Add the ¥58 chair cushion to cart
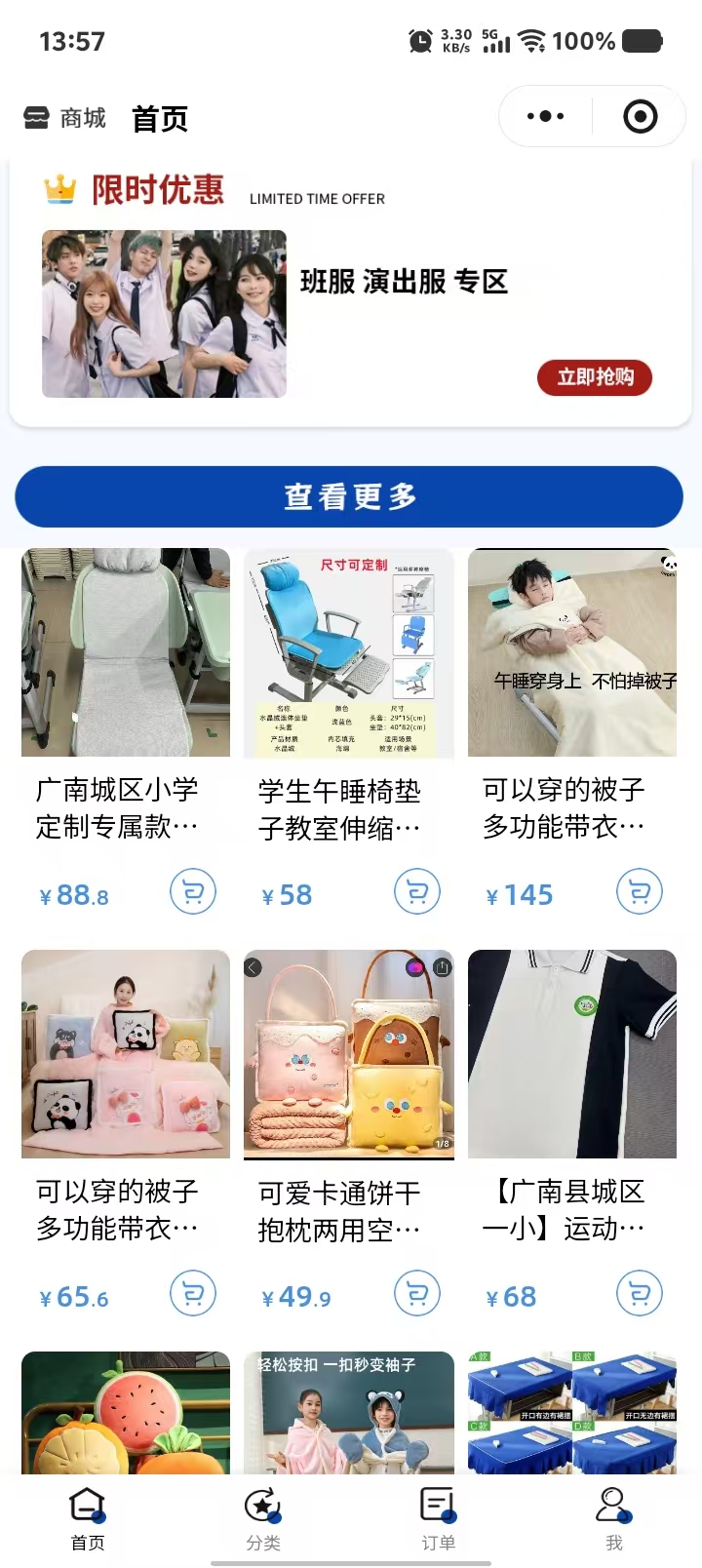The image size is (702, 1568). 417,892
